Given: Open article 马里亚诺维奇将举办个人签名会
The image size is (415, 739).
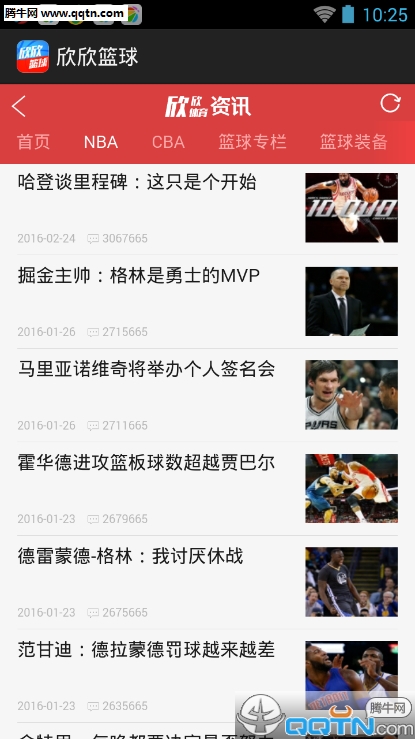Looking at the screenshot, I should click(x=207, y=395).
